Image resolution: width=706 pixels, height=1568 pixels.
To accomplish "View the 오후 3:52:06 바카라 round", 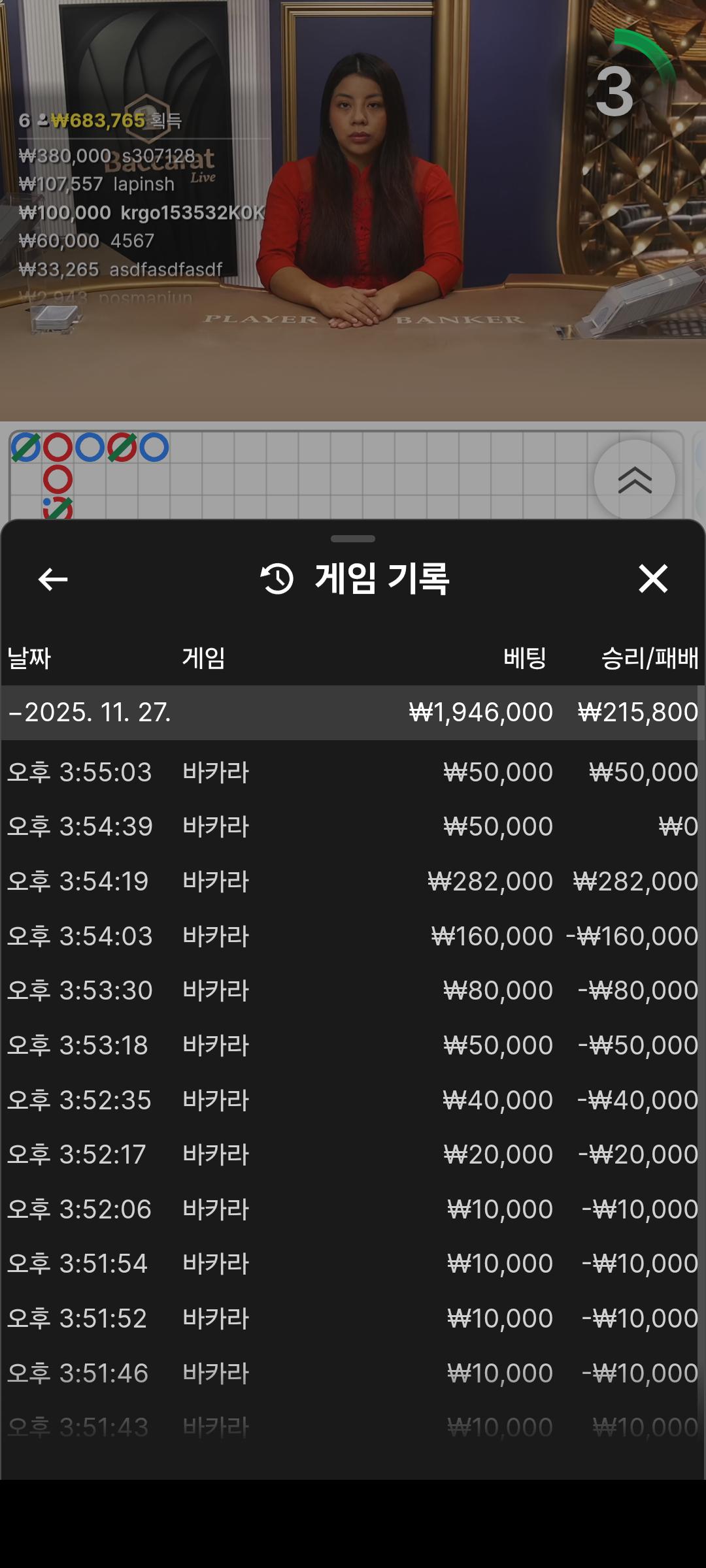I will pos(353,1209).
